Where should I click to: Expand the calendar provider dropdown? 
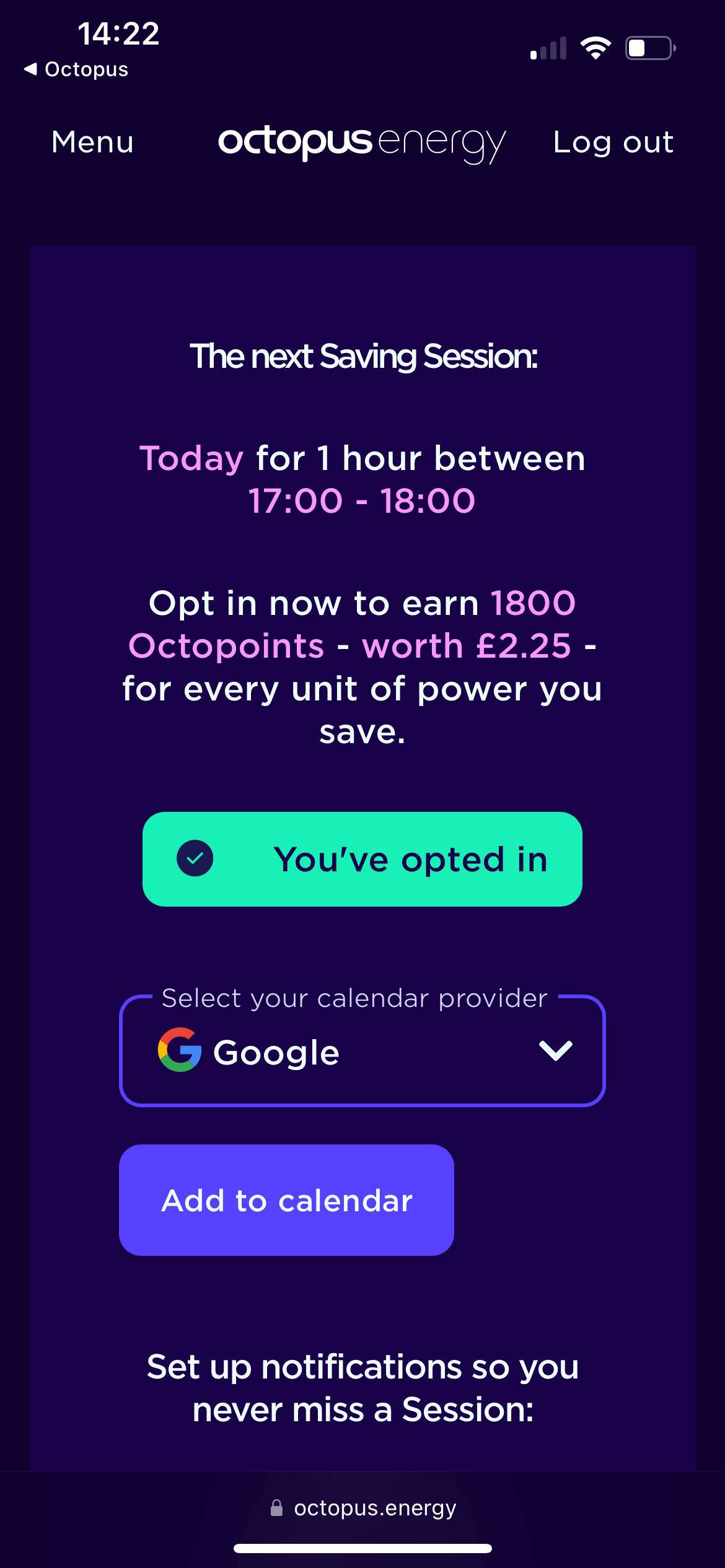click(362, 1052)
